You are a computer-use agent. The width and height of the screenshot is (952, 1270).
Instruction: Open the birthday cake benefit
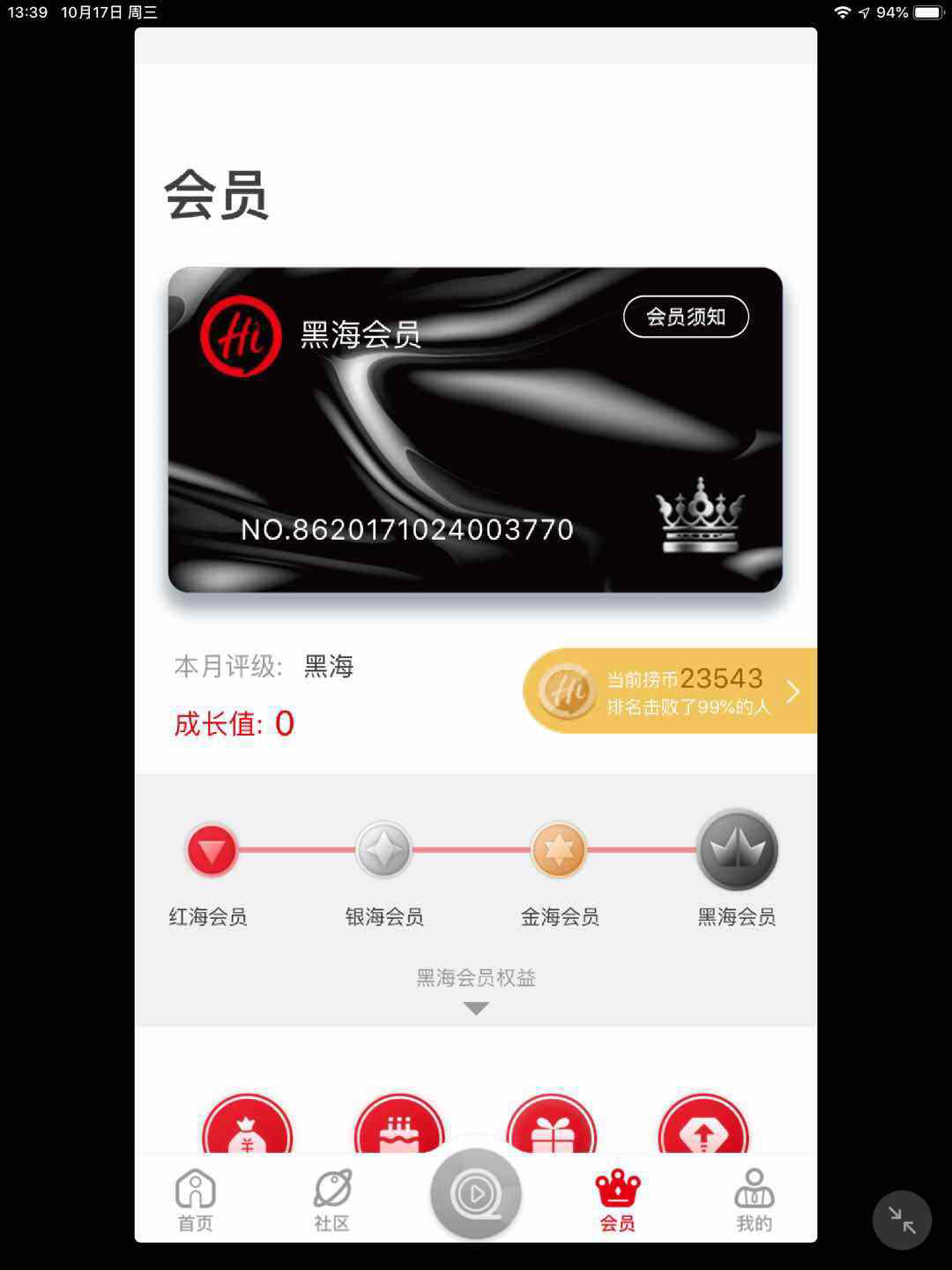[x=398, y=1129]
